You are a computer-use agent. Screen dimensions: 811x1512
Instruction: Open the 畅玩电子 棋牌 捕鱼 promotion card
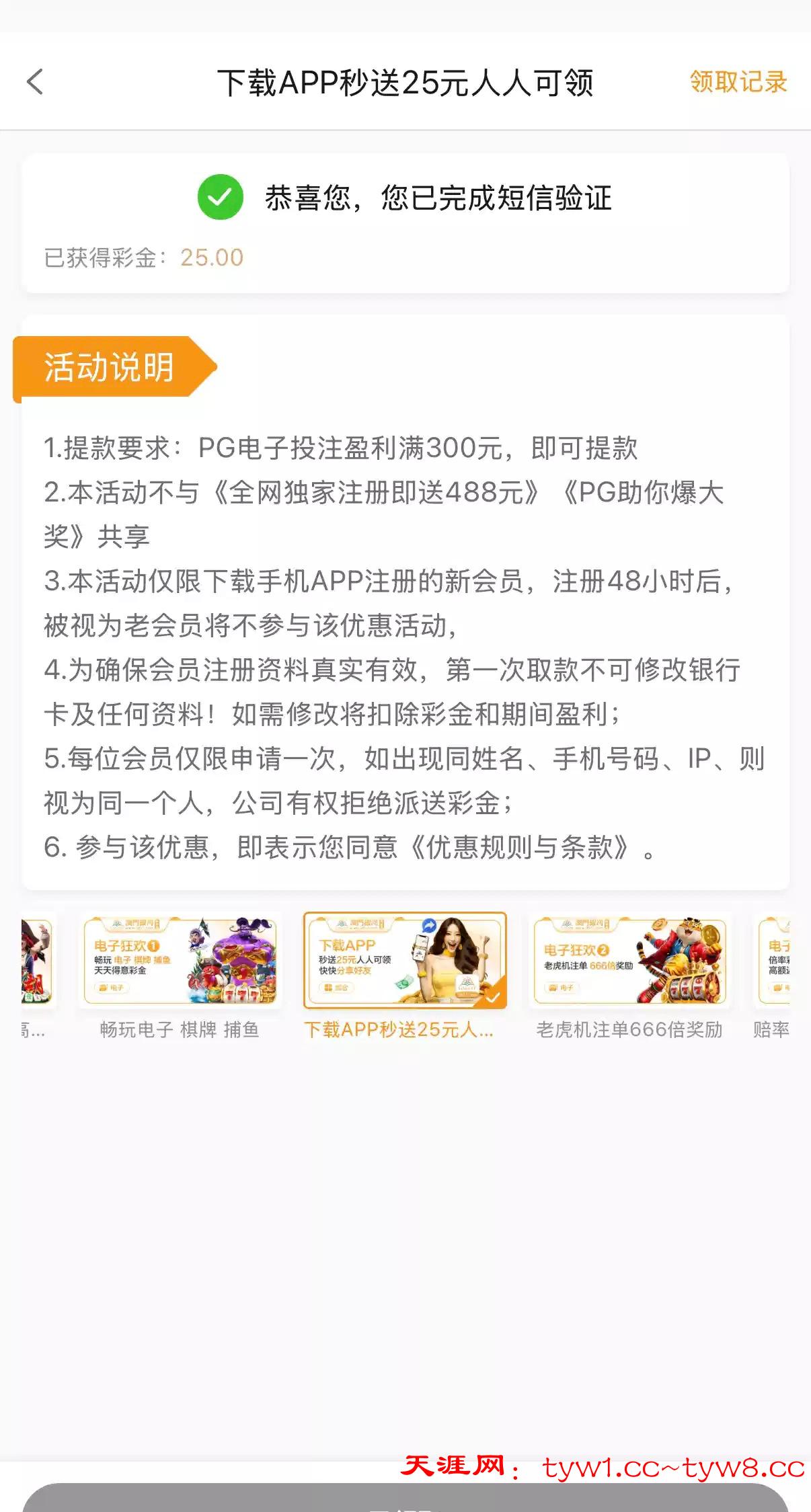180,960
